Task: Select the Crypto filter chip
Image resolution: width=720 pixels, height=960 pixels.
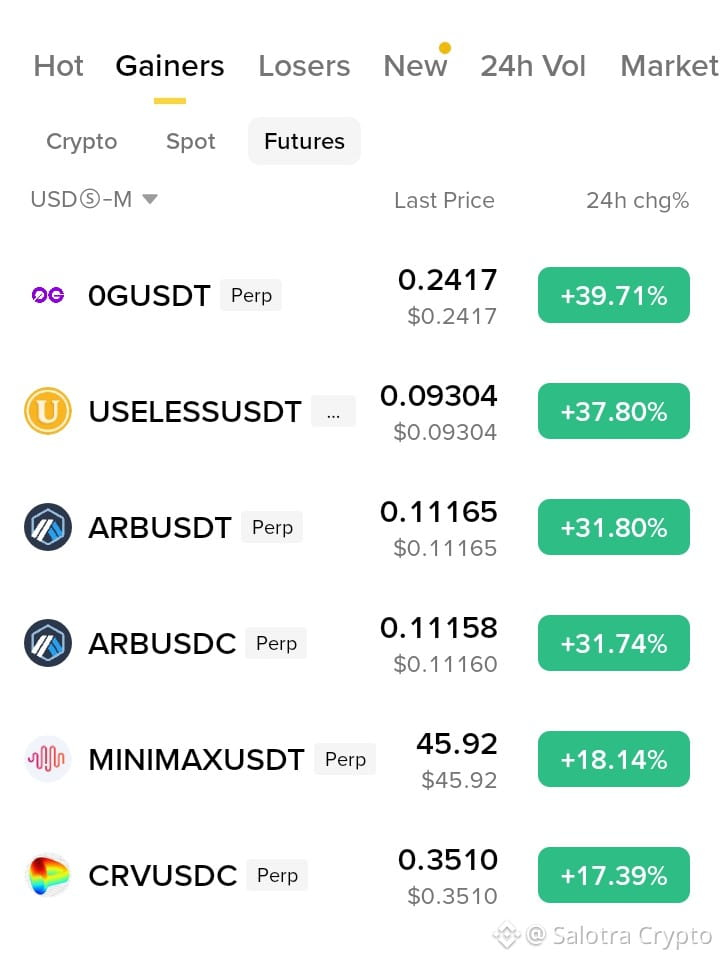Action: point(81,141)
